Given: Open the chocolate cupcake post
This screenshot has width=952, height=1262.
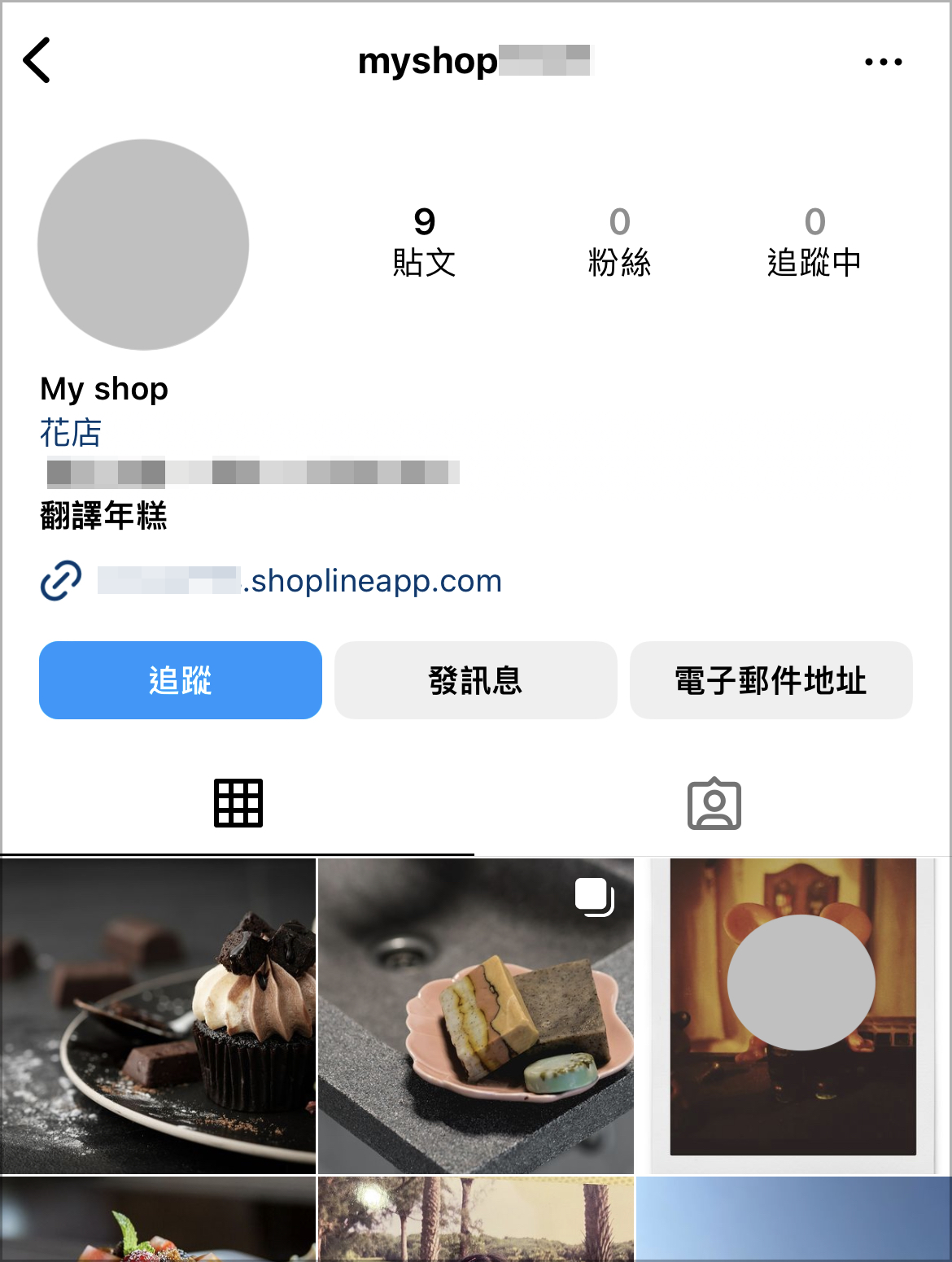Looking at the screenshot, I should (x=158, y=1015).
